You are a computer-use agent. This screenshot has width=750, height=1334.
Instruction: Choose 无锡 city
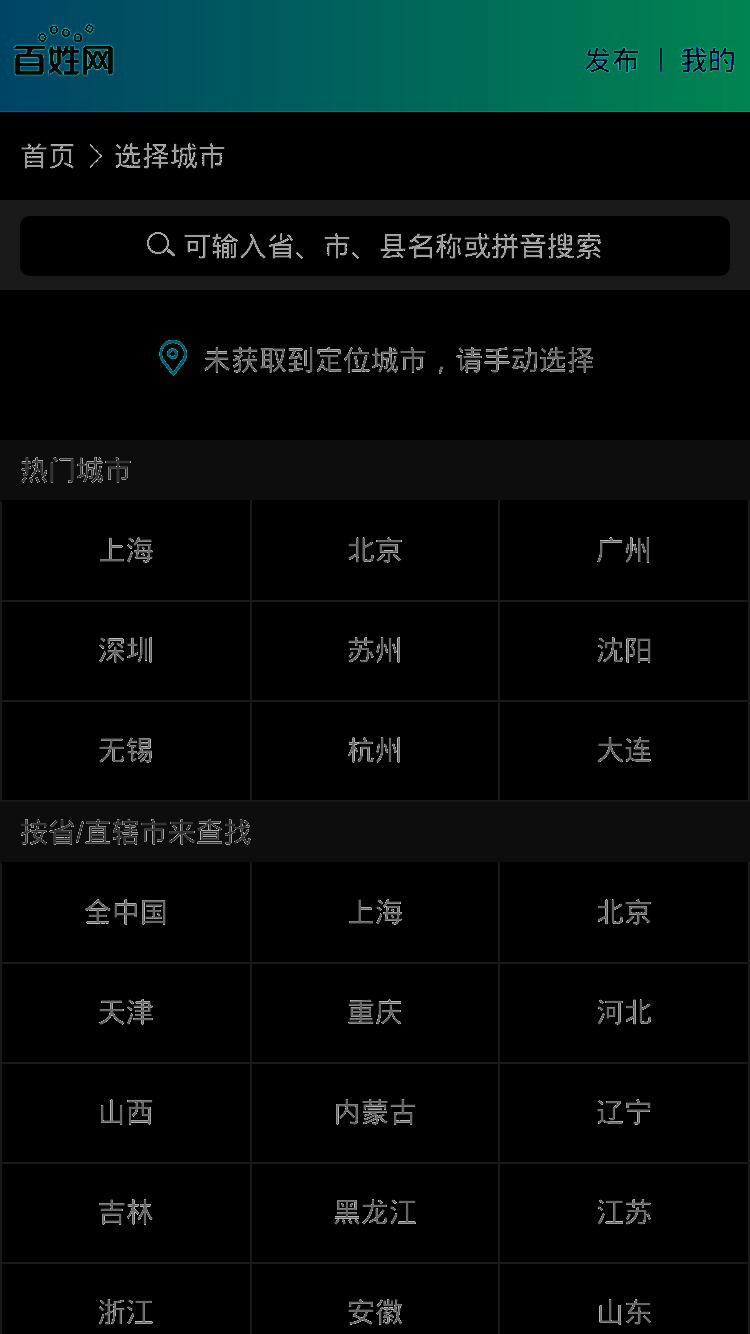pos(126,750)
